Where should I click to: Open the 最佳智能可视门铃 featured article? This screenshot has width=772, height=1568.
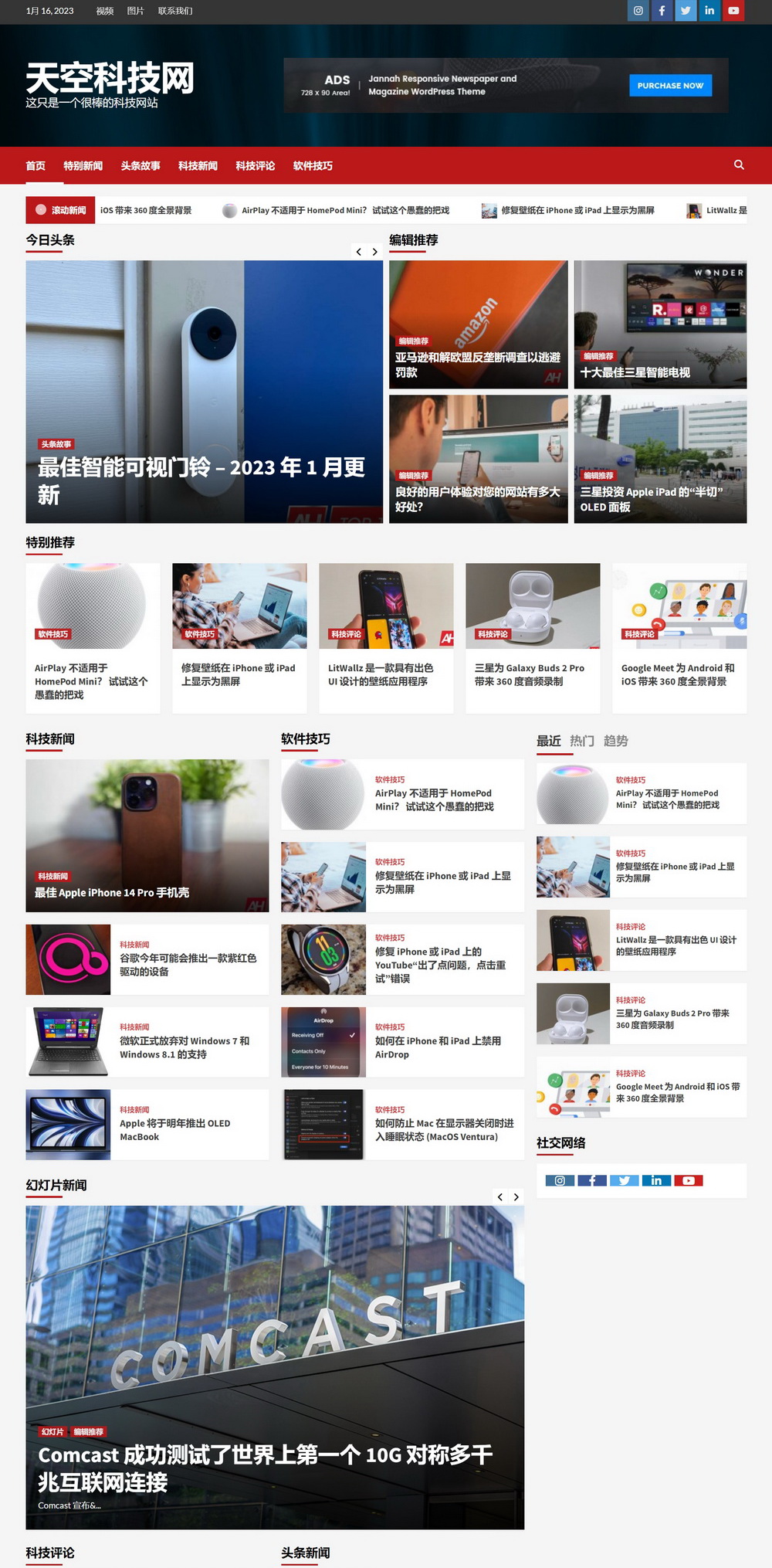(x=201, y=480)
